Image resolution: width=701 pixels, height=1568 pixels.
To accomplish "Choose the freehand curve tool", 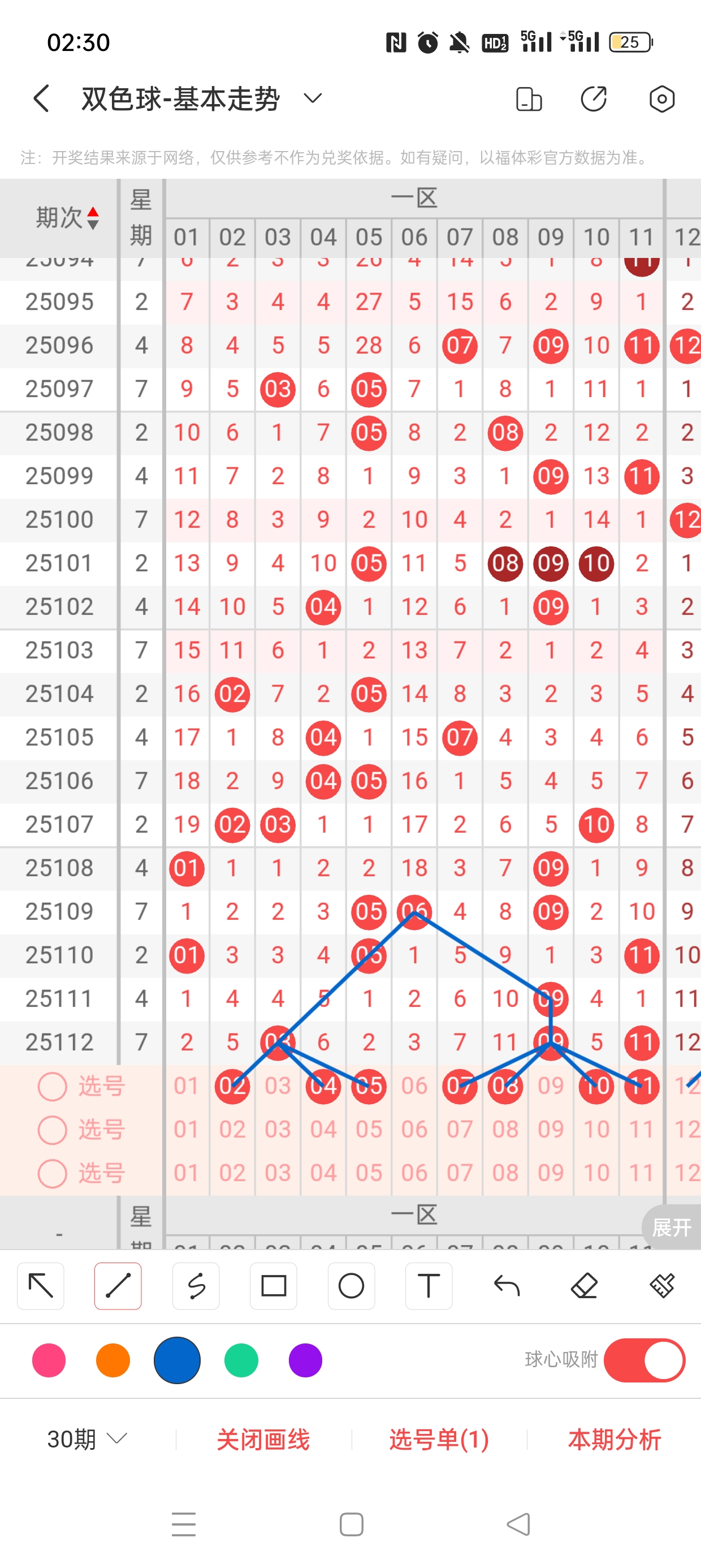I will pos(196,1286).
